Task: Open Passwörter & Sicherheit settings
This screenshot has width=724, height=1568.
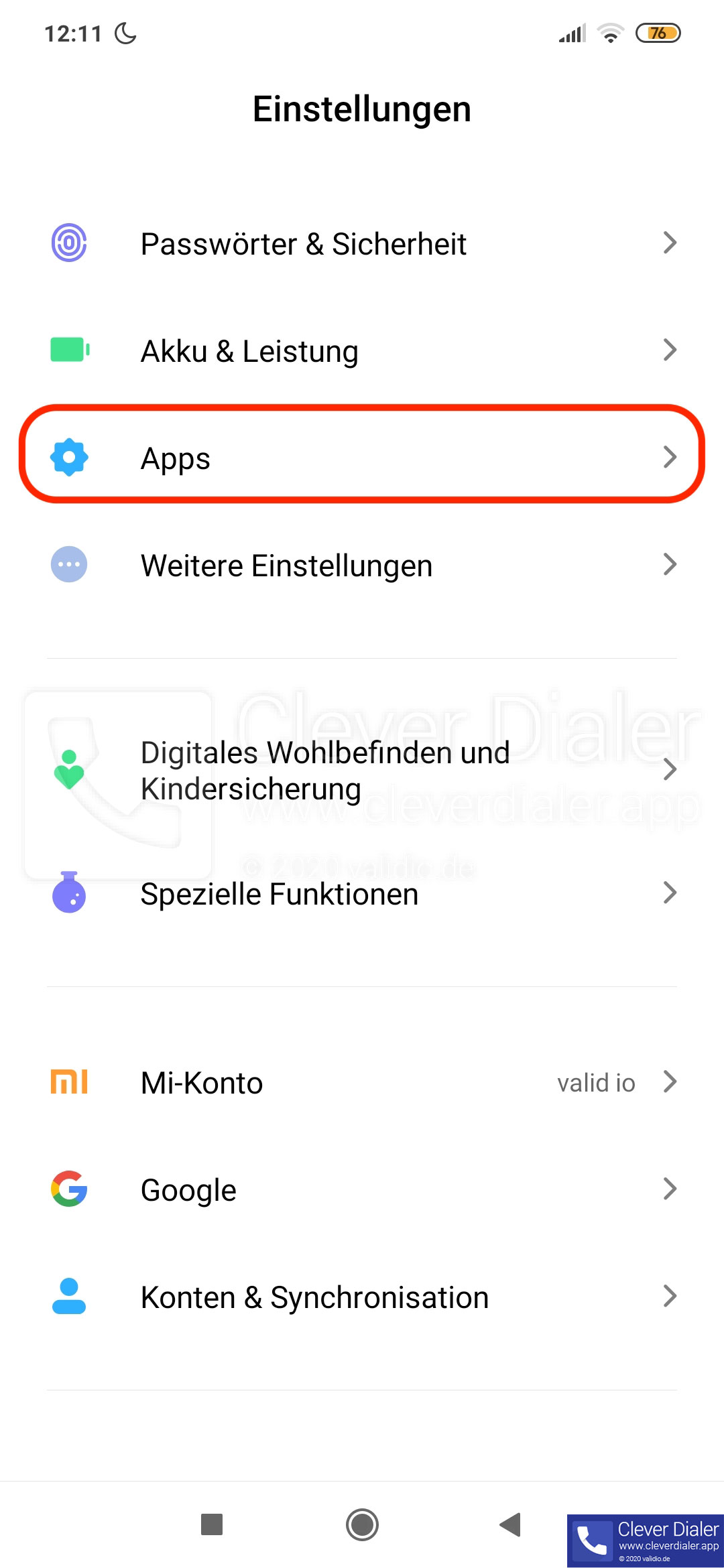Action: pyautogui.click(x=362, y=243)
